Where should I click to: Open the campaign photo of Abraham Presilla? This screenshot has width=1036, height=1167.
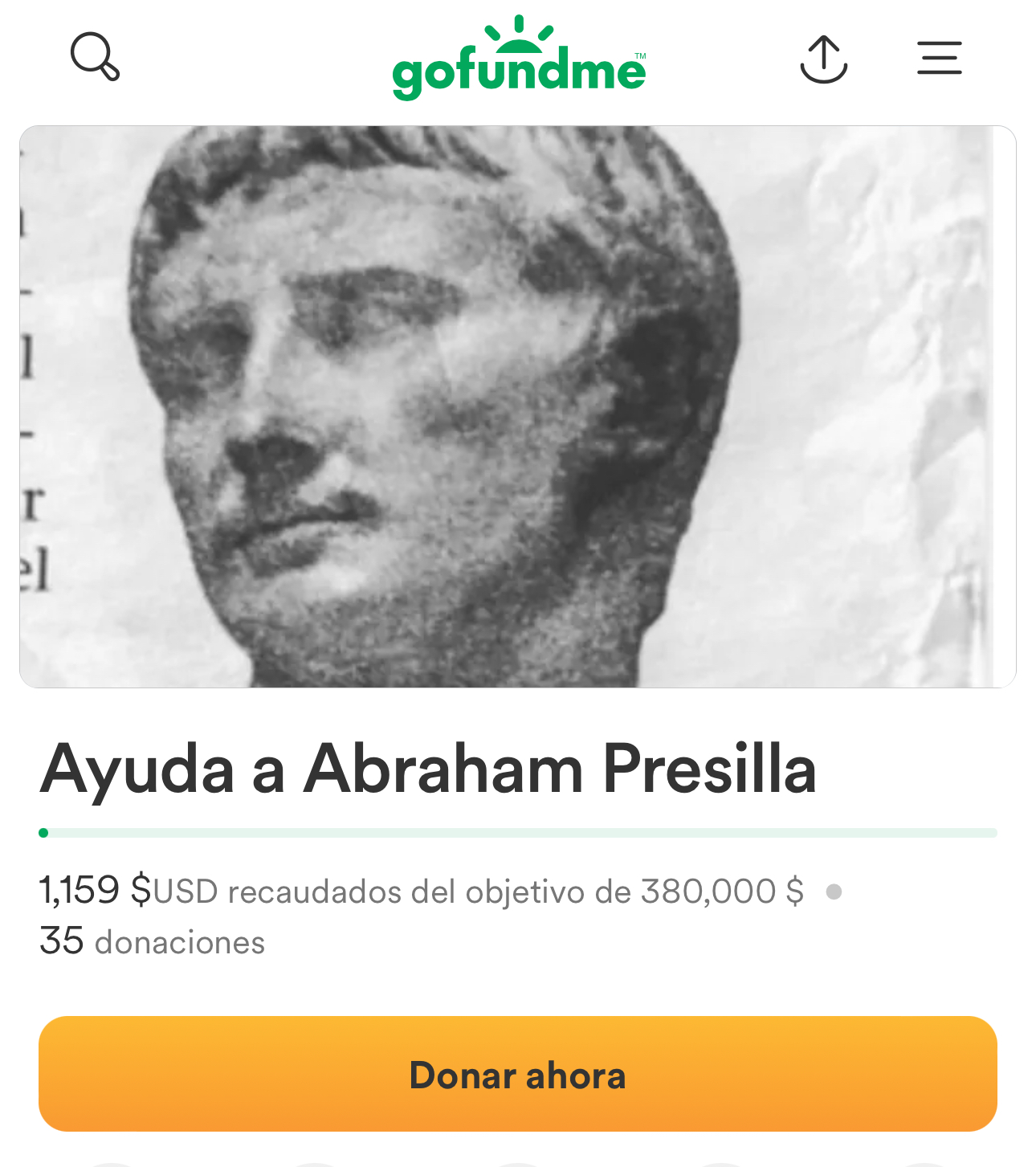(517, 406)
